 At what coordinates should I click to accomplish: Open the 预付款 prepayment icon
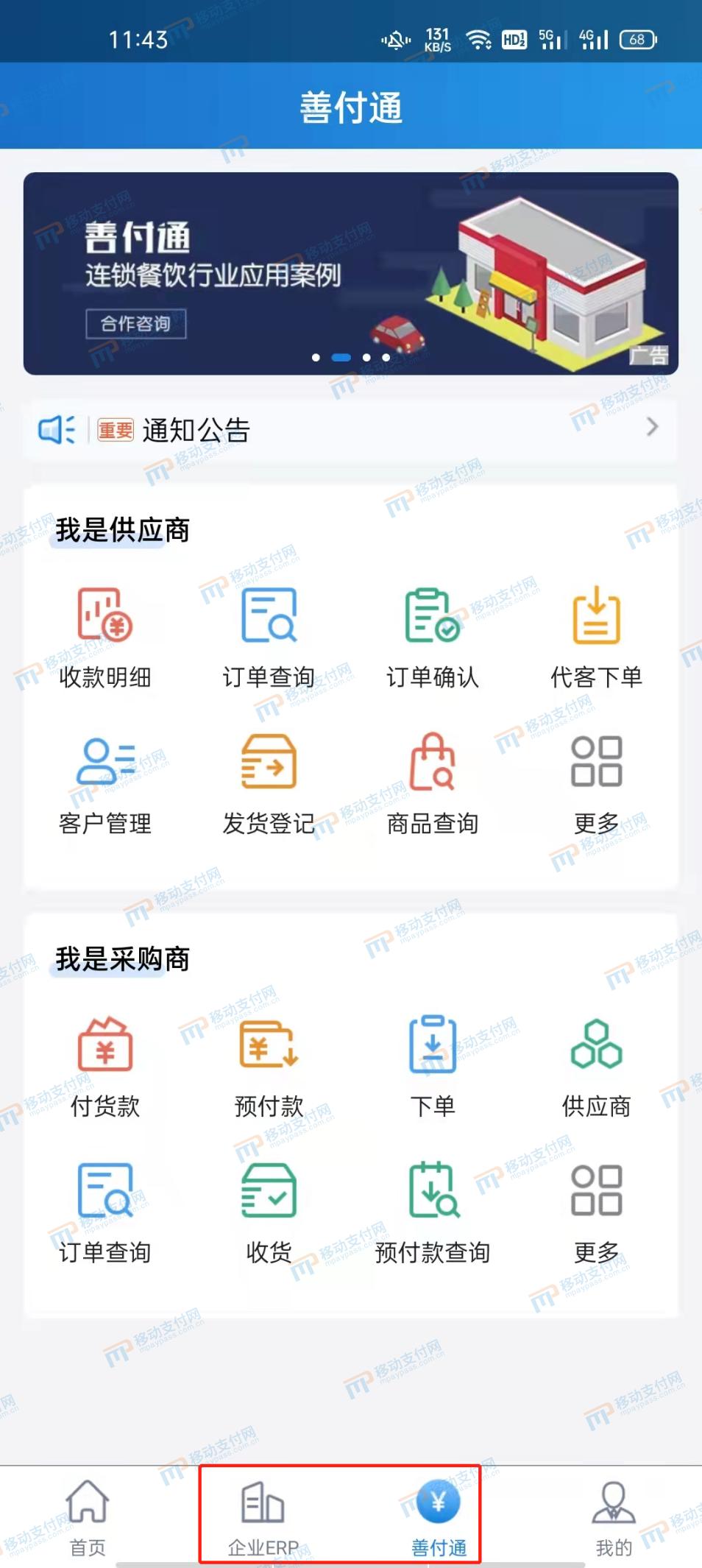click(269, 1064)
